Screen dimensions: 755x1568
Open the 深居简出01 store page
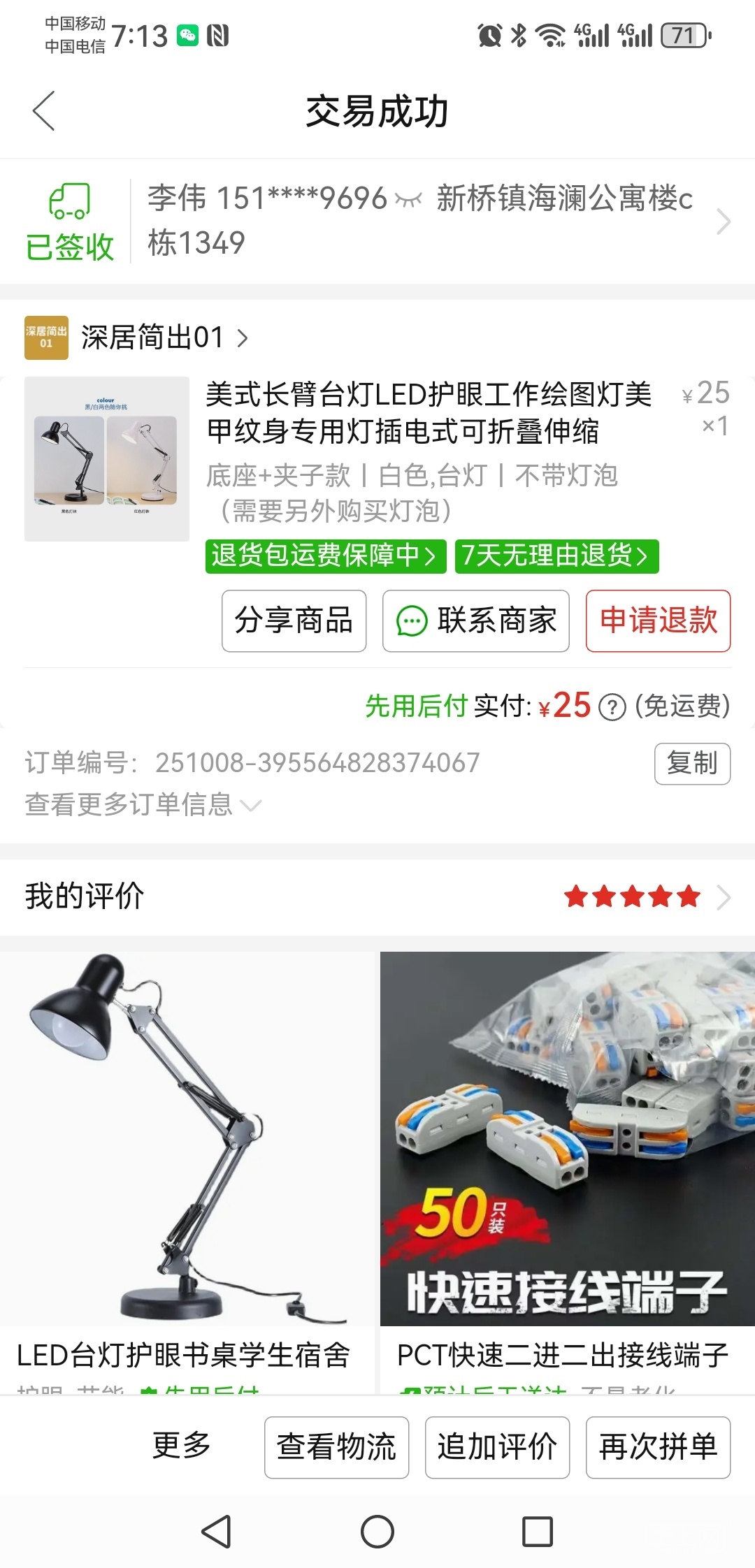(x=164, y=337)
